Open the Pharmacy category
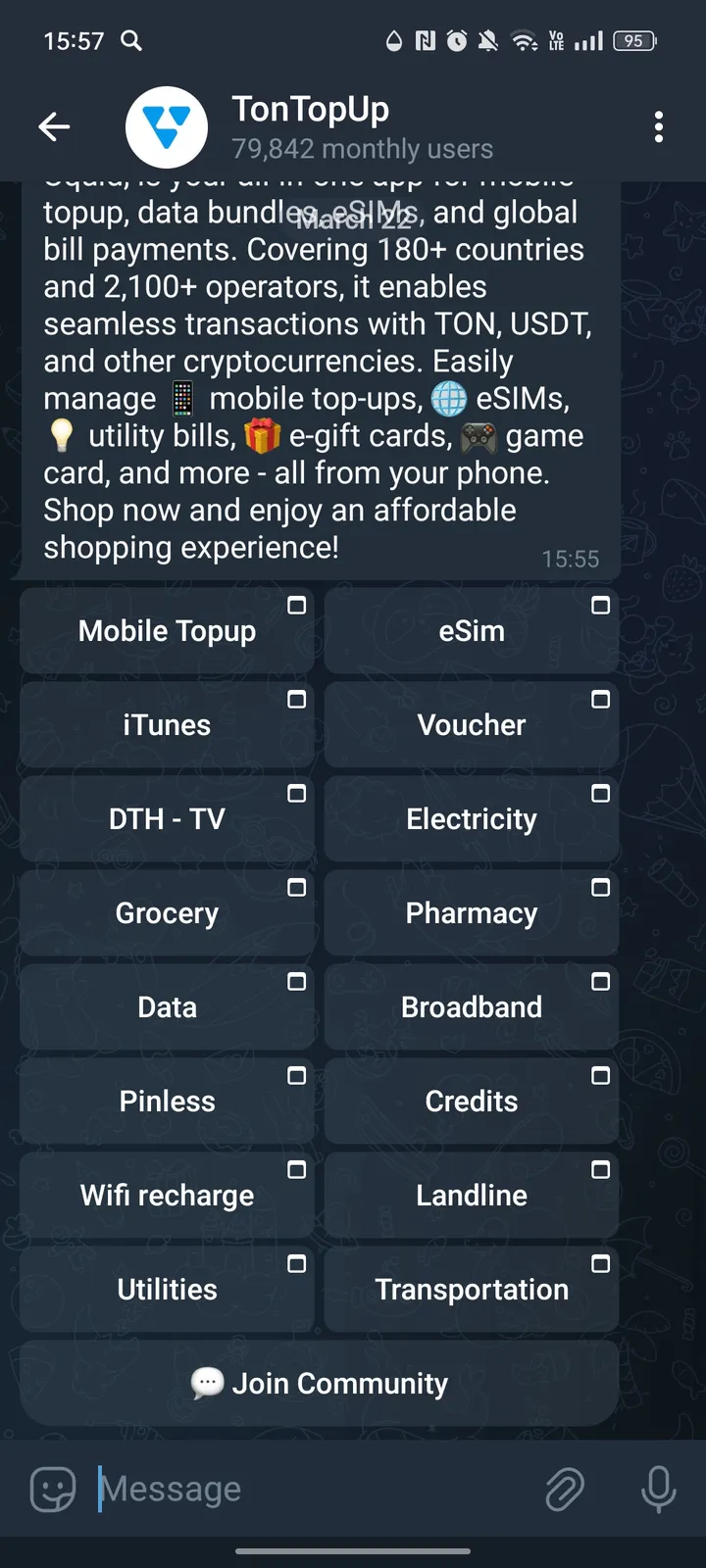This screenshot has height=1568, width=706. tap(472, 912)
